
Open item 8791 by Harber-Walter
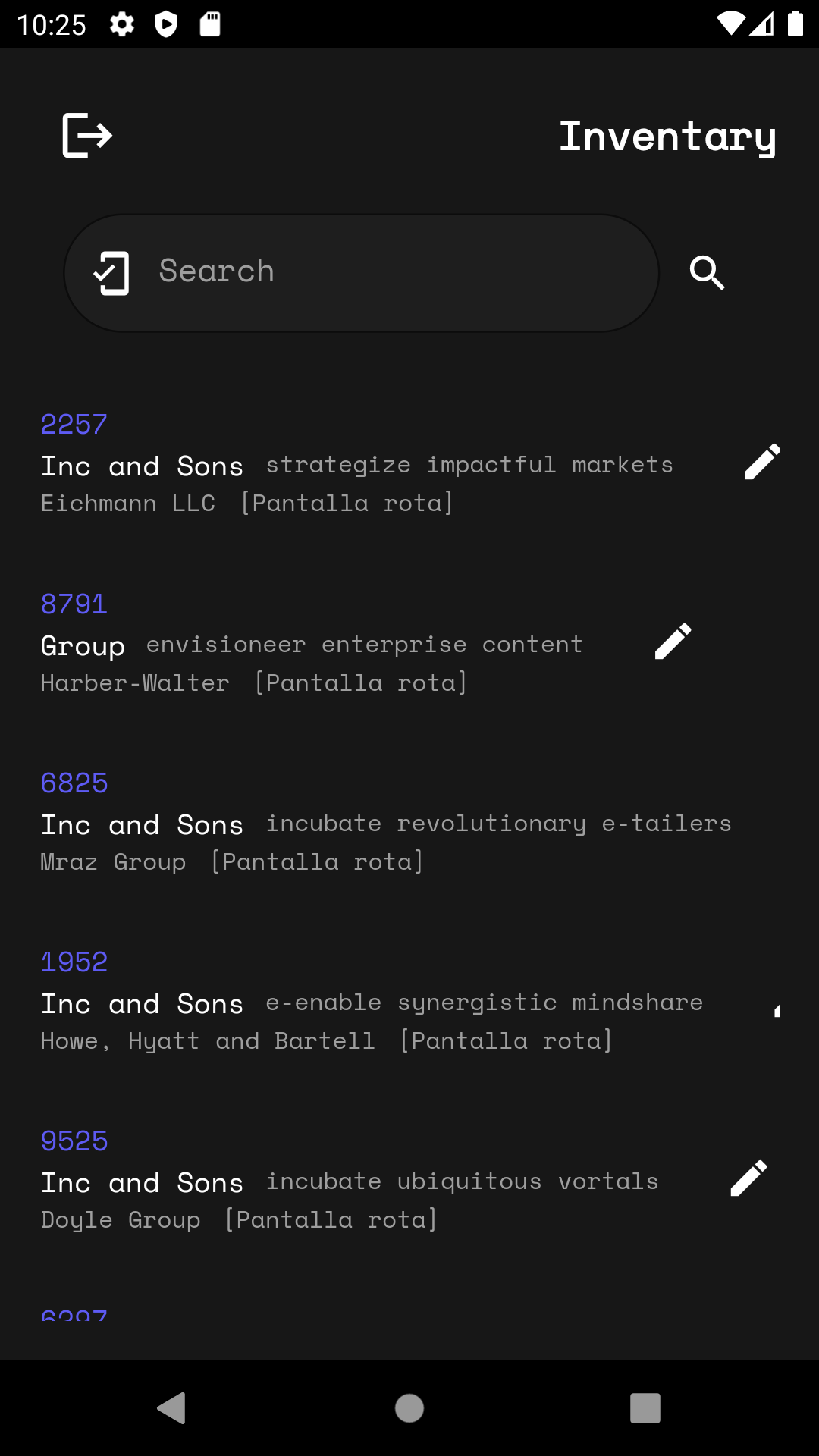click(x=303, y=660)
